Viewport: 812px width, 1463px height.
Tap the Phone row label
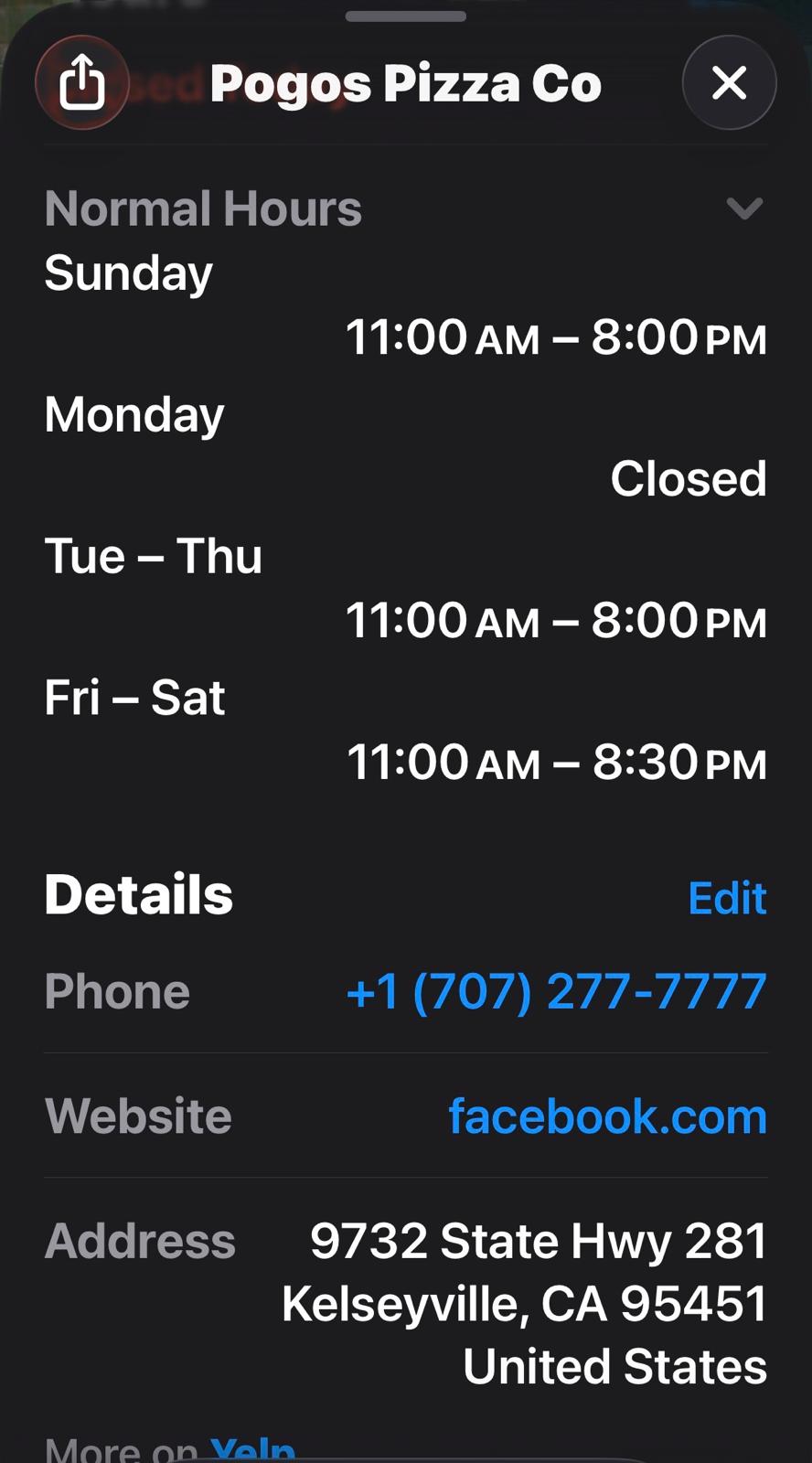(x=116, y=991)
